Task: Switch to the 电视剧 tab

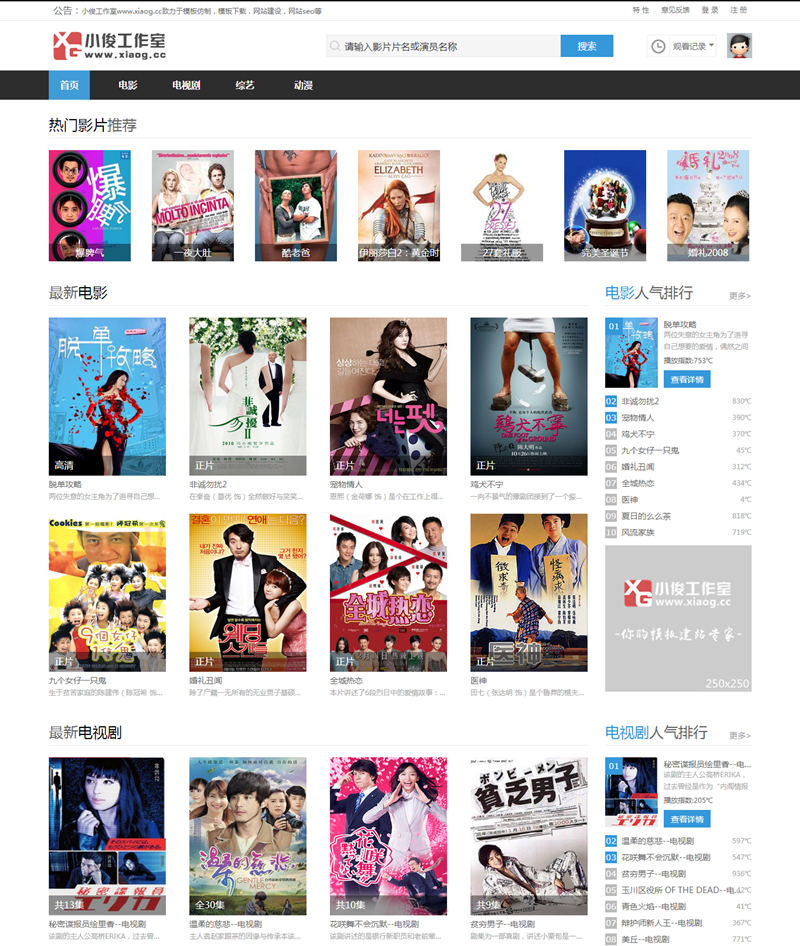Action: pos(186,85)
